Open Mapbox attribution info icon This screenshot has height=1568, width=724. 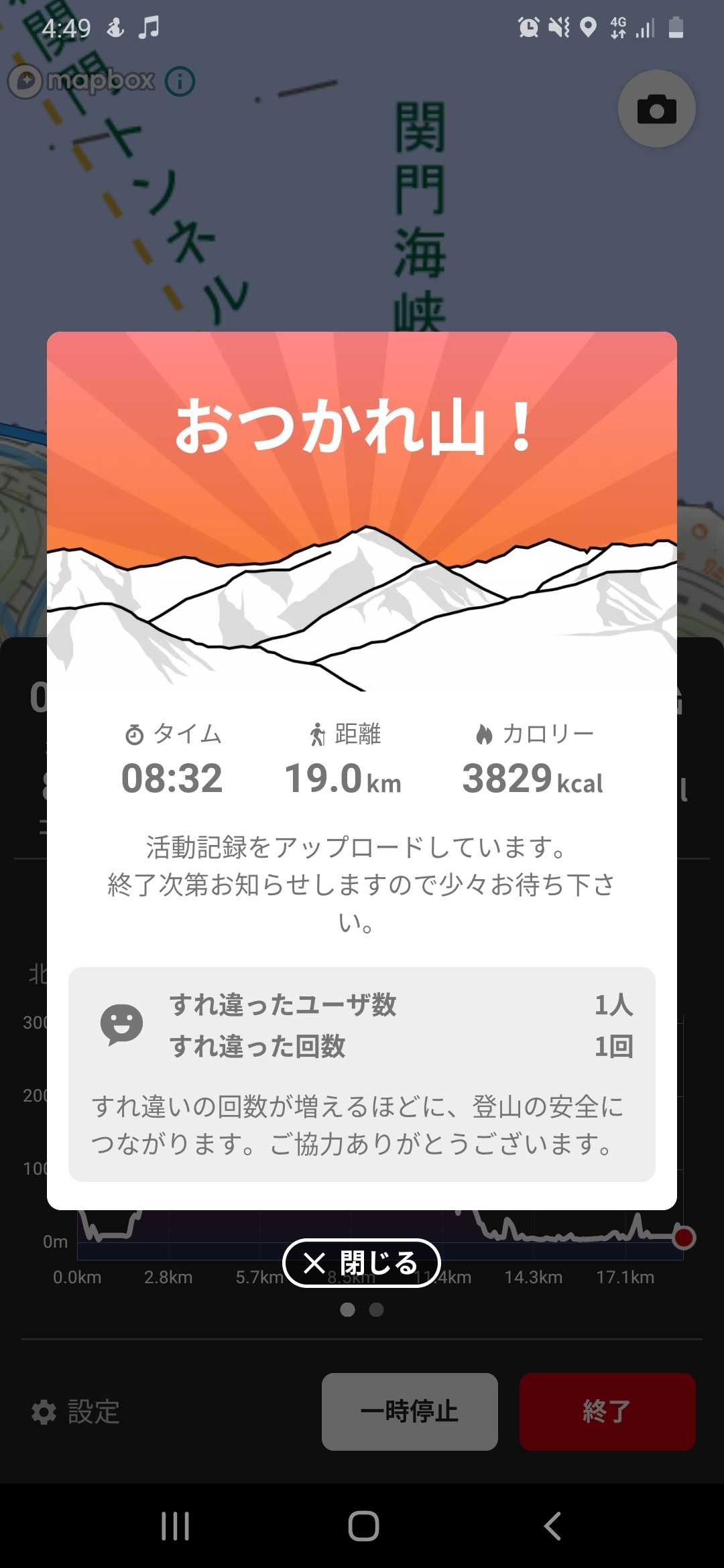coord(180,82)
